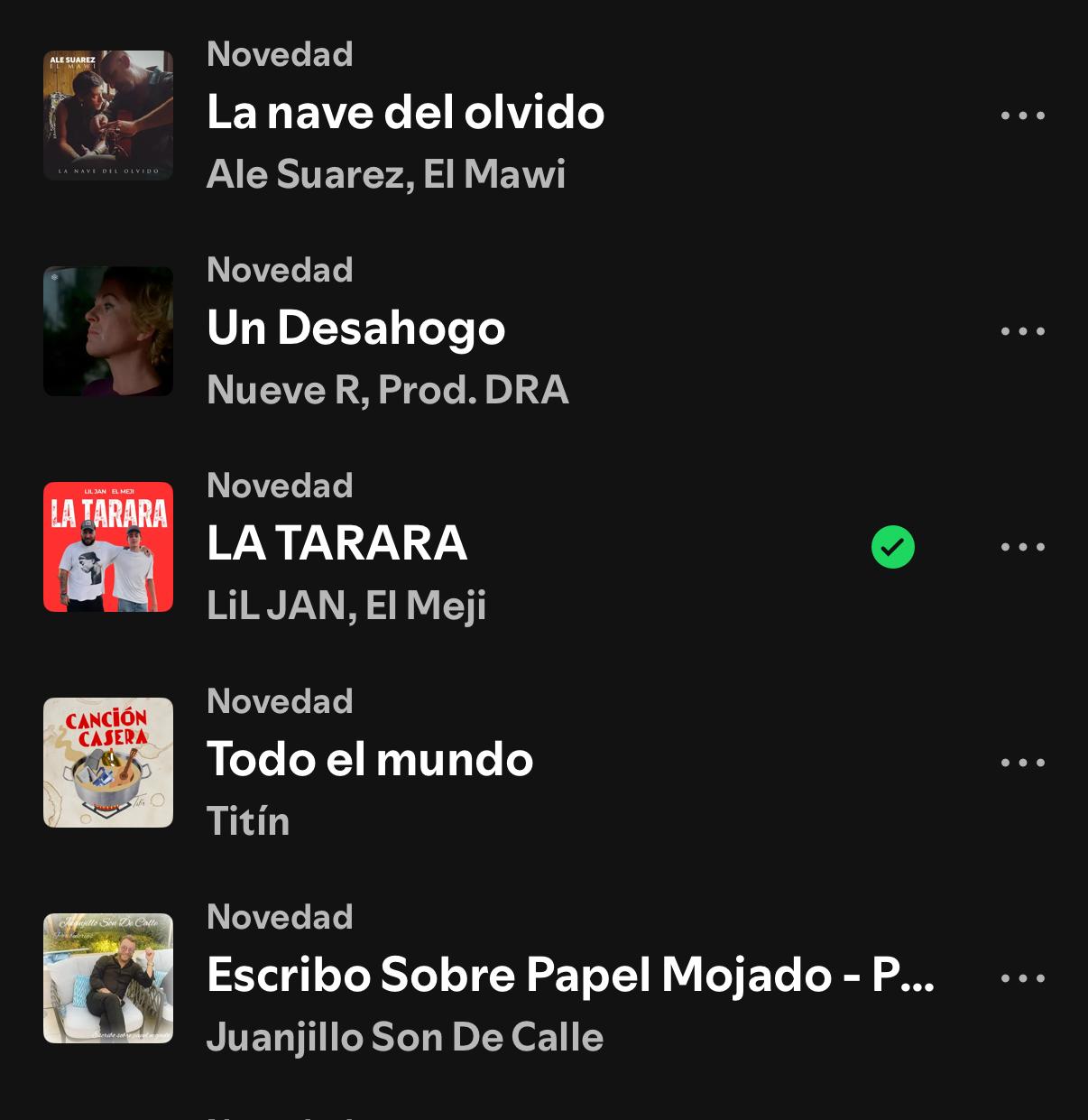Image resolution: width=1088 pixels, height=1120 pixels.
Task: Open more options for La nave del olvido
Action: (1022, 116)
